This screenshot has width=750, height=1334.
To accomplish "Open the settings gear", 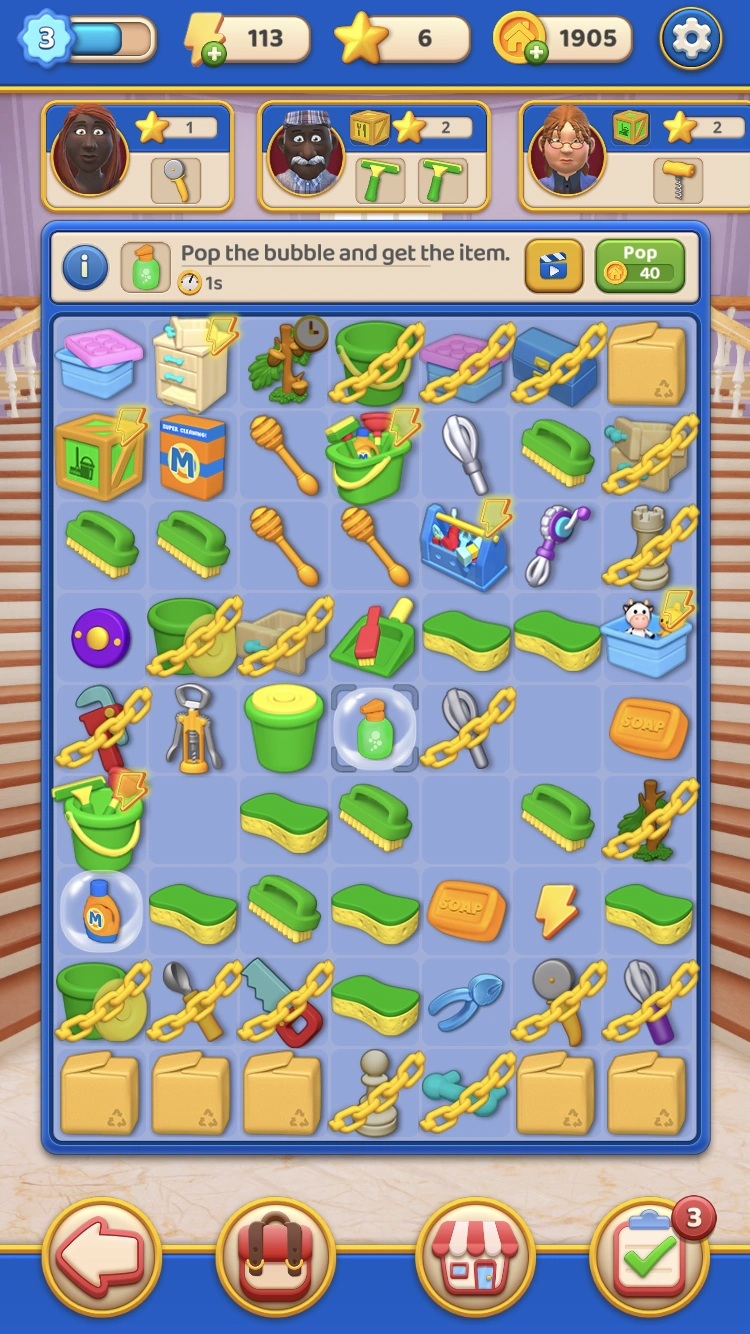I will [691, 39].
